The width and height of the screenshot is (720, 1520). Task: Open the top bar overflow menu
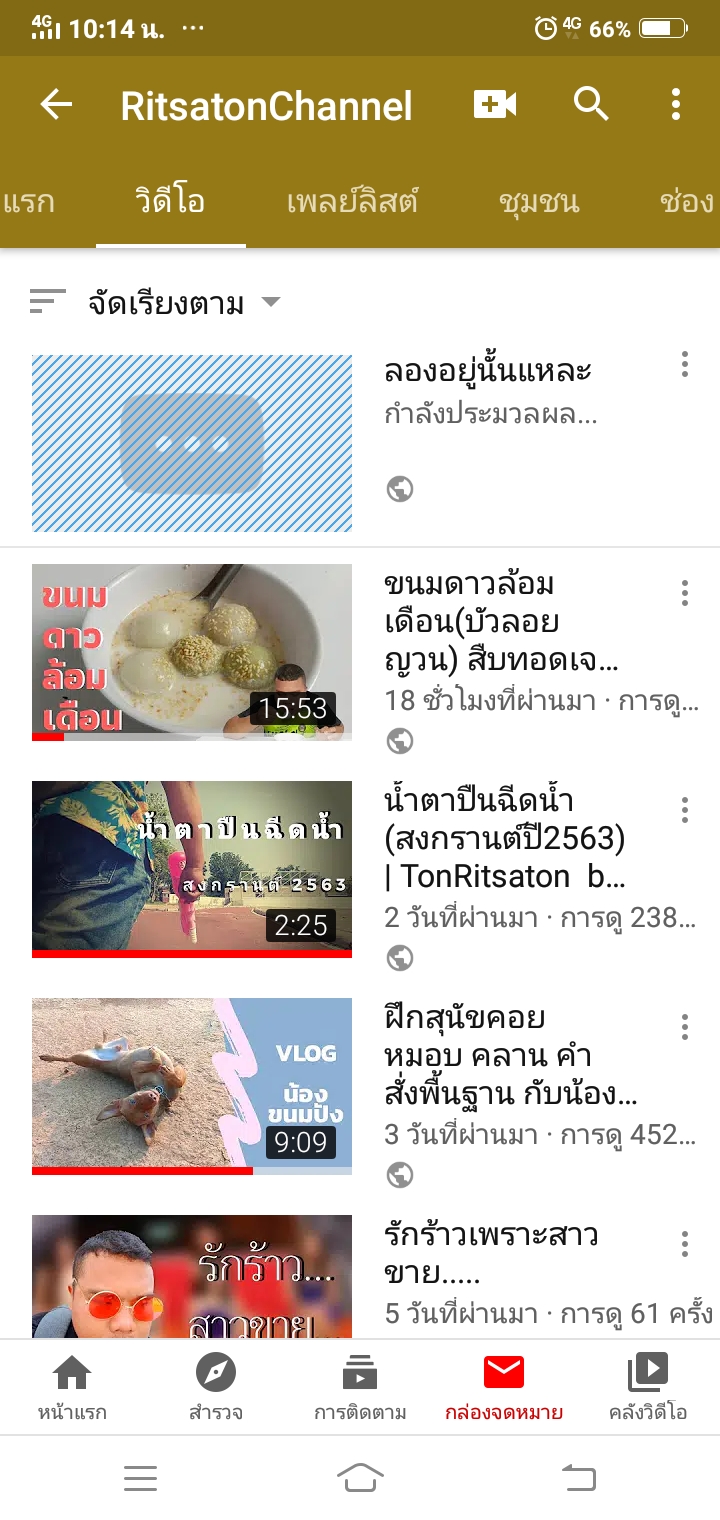pos(676,104)
